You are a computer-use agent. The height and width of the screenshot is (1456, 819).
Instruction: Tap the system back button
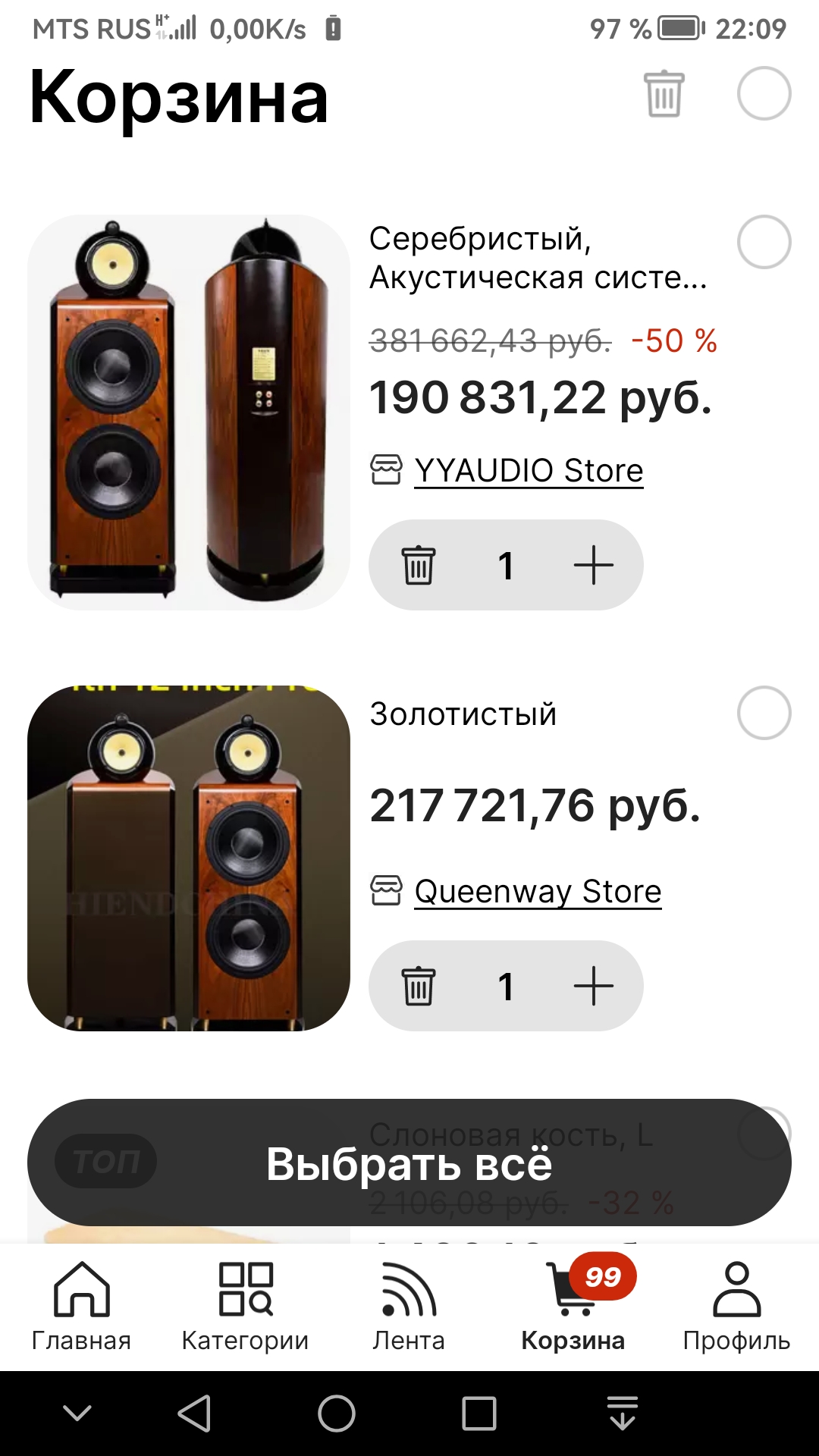coord(194,1414)
